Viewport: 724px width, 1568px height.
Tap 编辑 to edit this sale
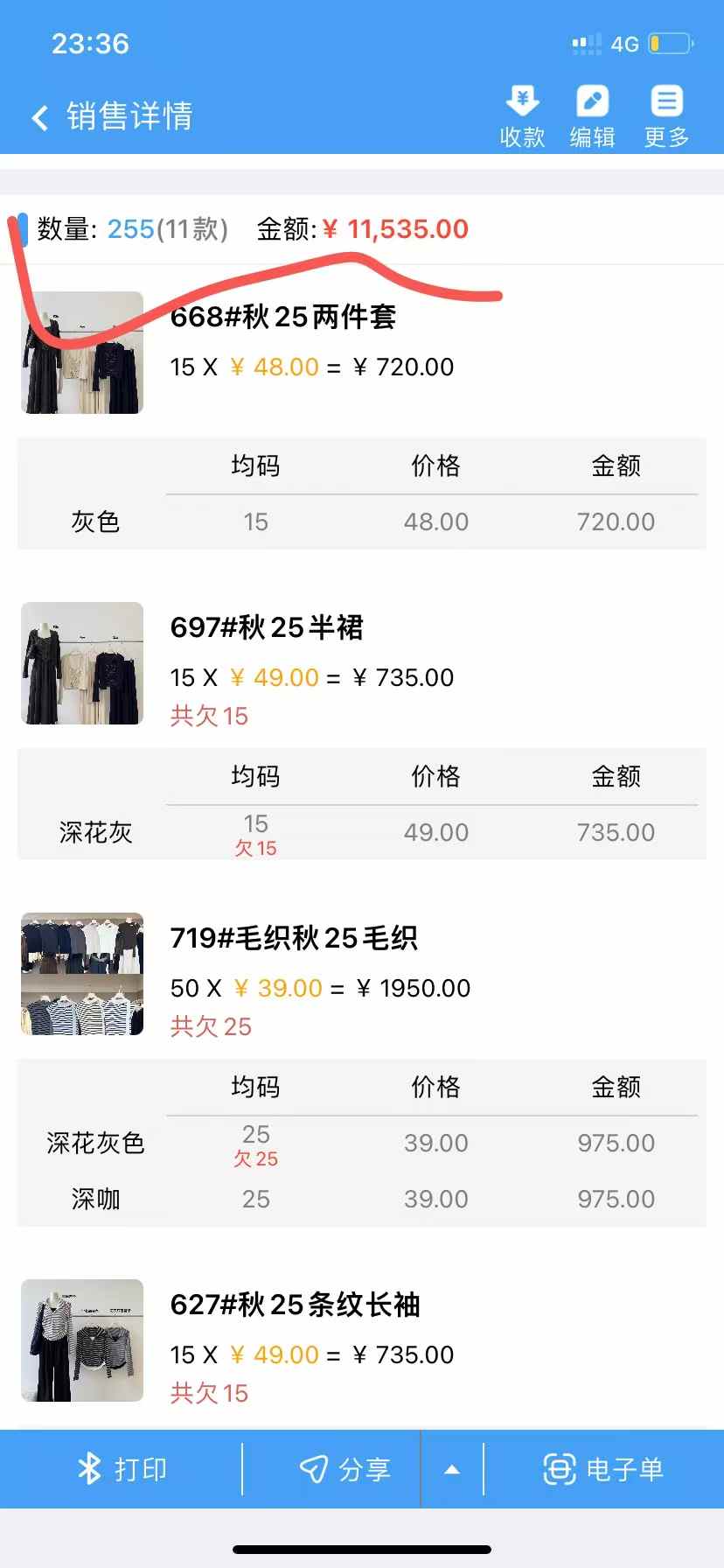pos(592,117)
